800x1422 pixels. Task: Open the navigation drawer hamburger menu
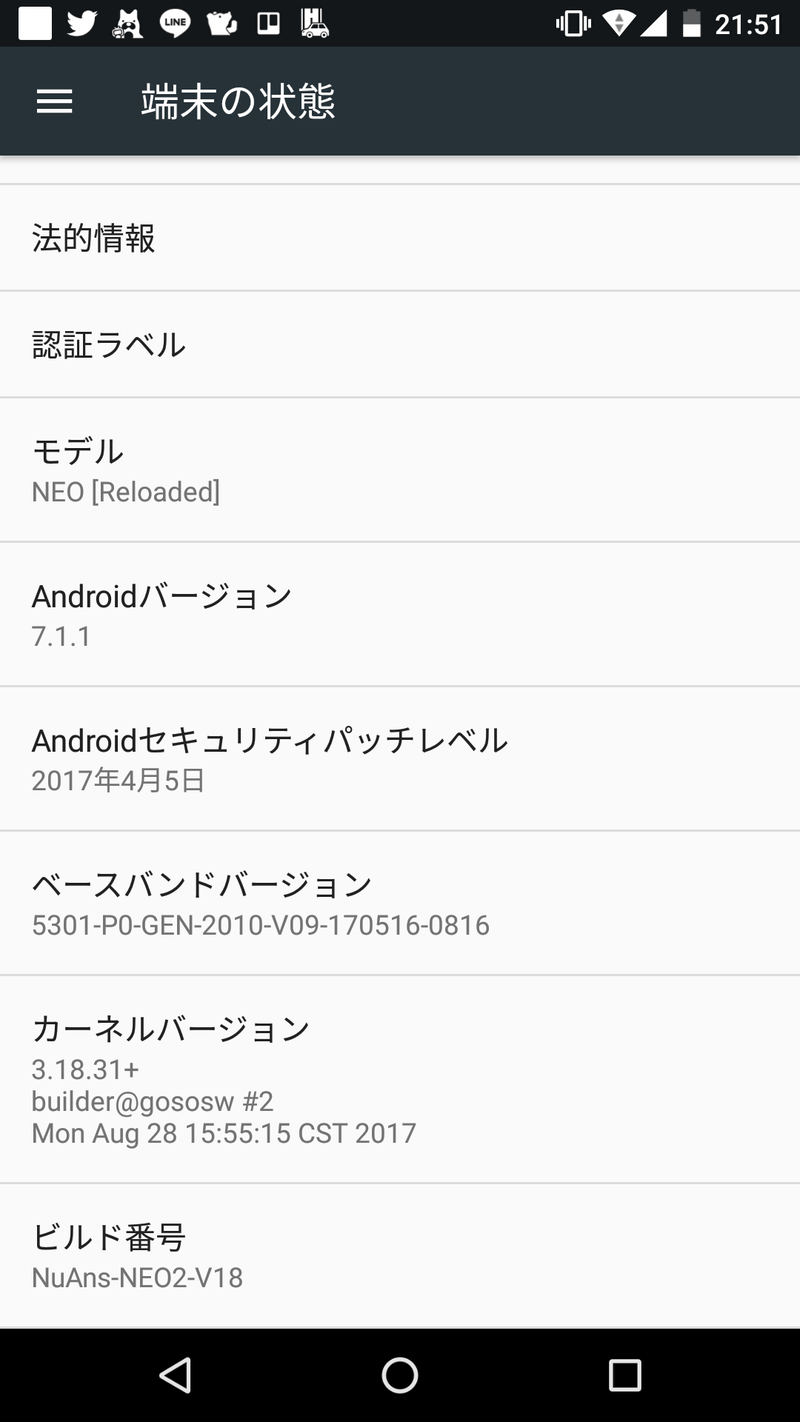54,101
